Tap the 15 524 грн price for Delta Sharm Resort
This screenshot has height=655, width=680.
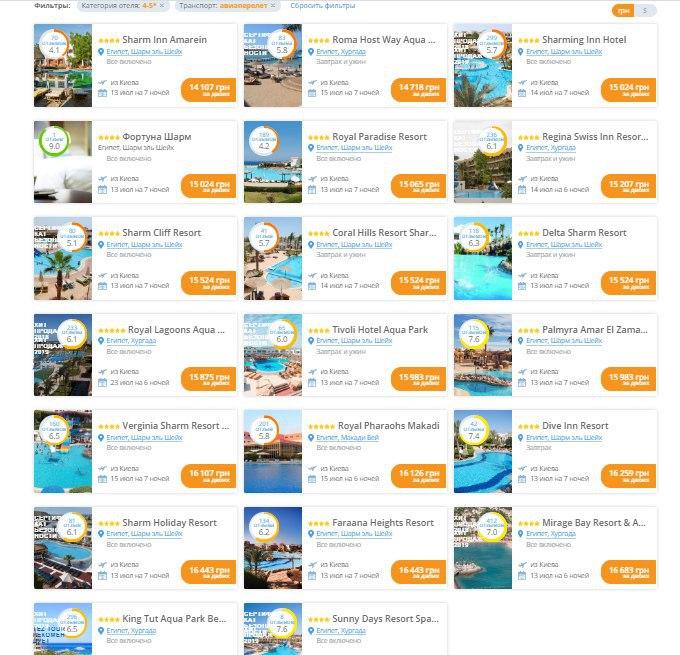[628, 282]
